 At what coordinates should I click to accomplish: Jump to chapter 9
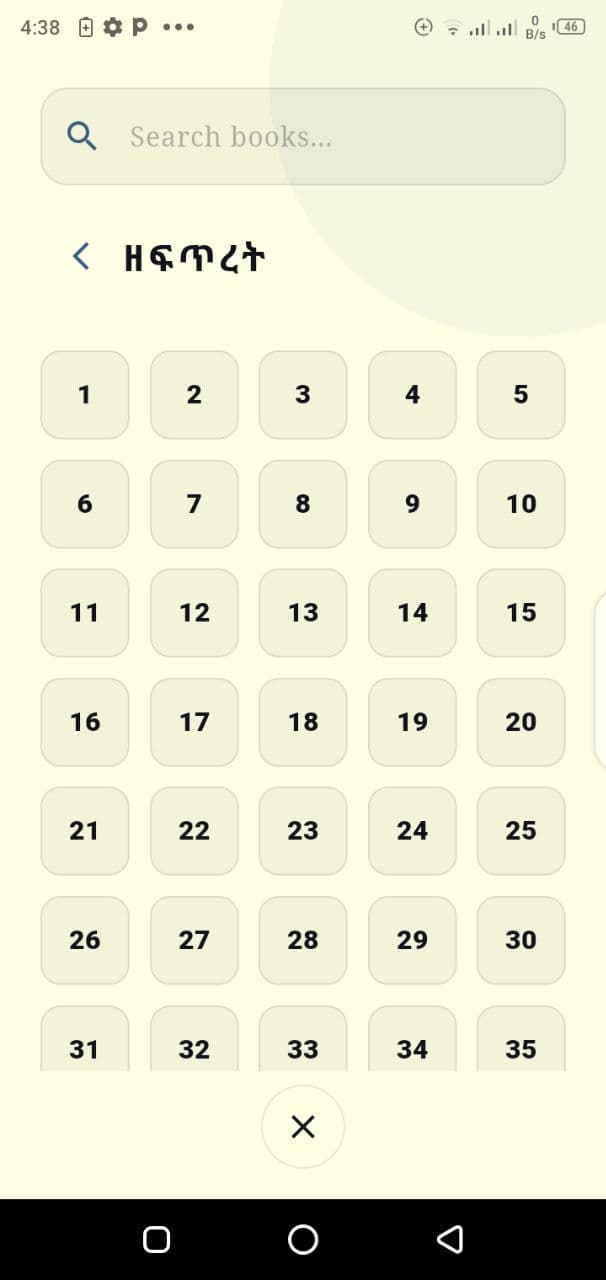coord(412,504)
